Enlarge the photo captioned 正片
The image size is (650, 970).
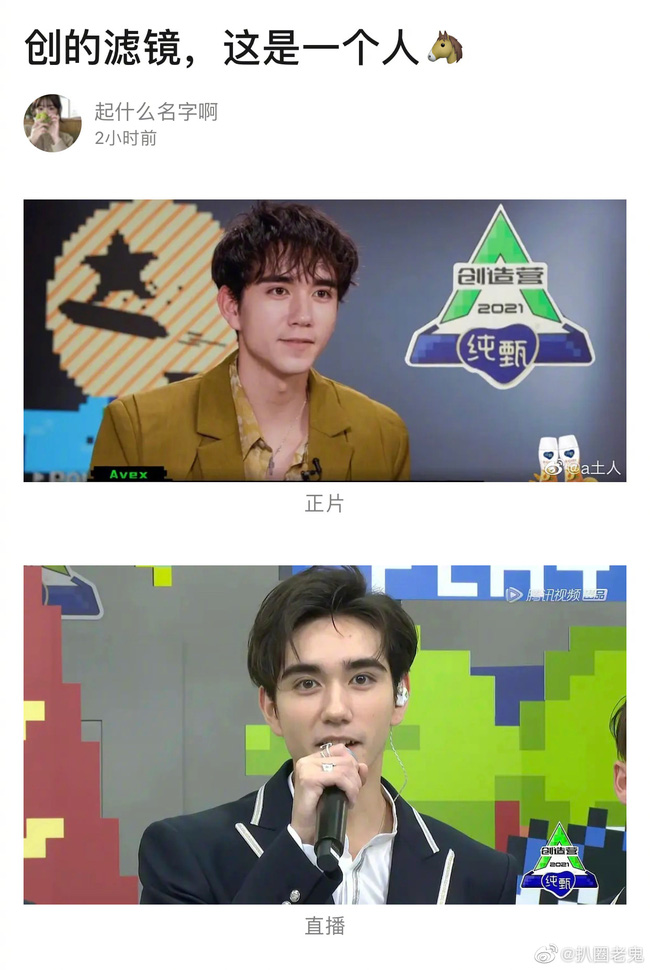tap(325, 340)
